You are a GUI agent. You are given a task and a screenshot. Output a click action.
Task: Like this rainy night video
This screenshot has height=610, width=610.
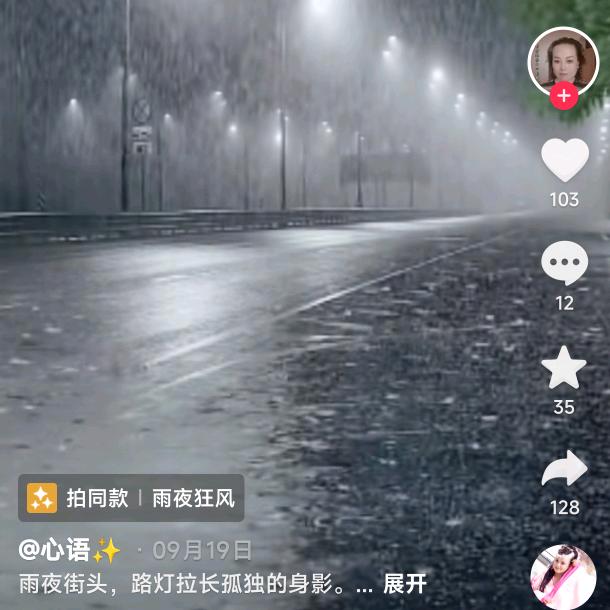tap(565, 160)
